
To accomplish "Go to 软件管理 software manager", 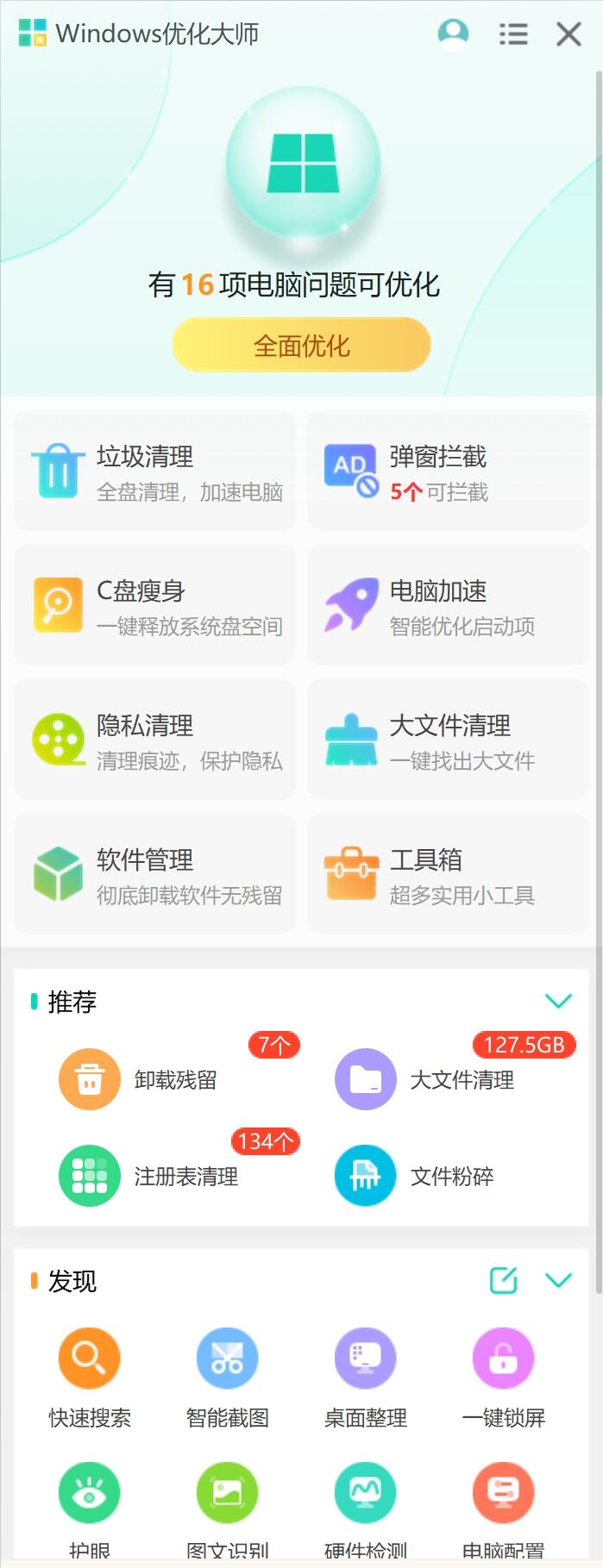I will click(x=155, y=874).
